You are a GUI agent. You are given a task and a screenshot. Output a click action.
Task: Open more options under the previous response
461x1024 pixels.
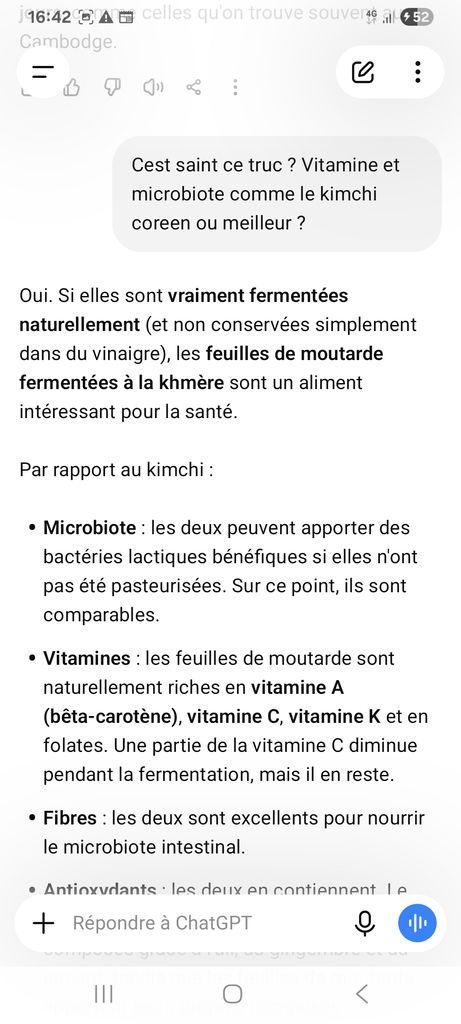point(235,87)
